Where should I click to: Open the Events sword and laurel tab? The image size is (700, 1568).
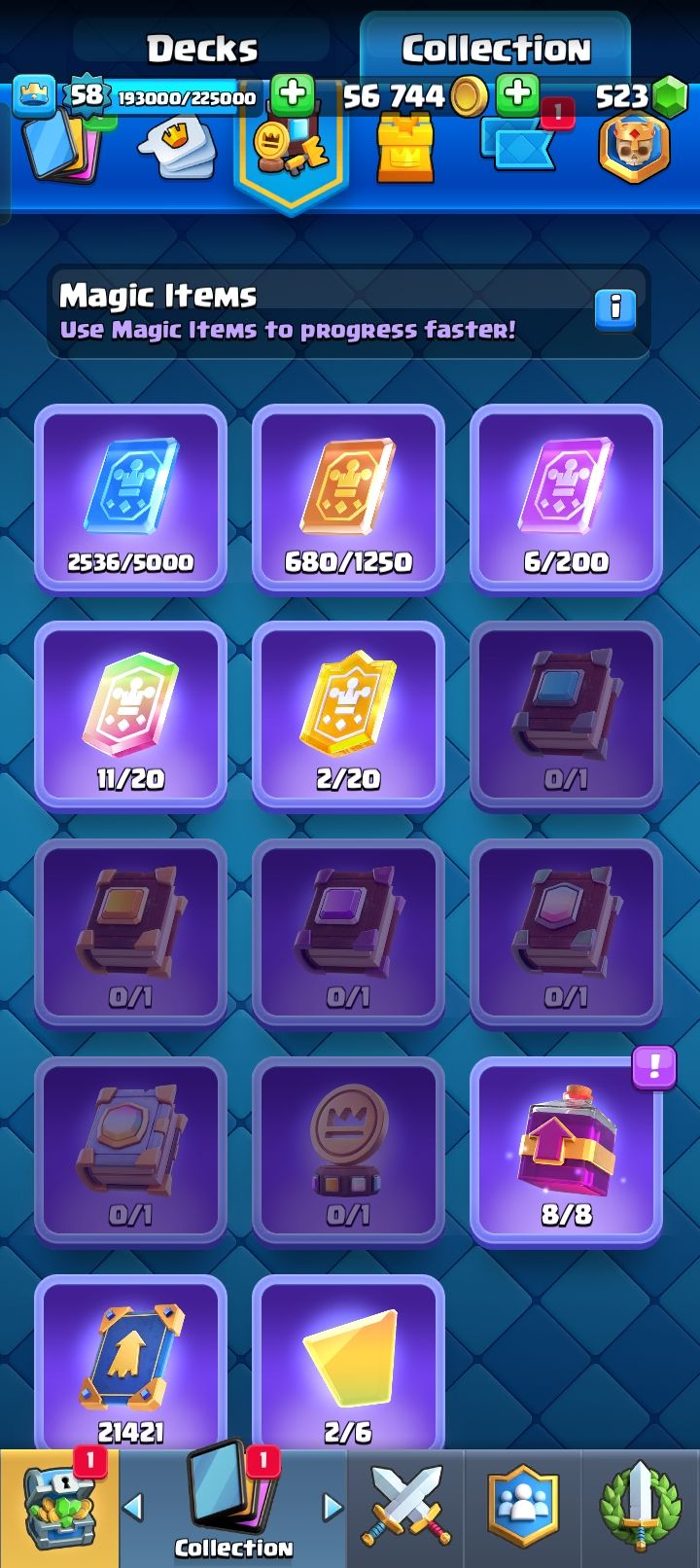pyautogui.click(x=640, y=1510)
